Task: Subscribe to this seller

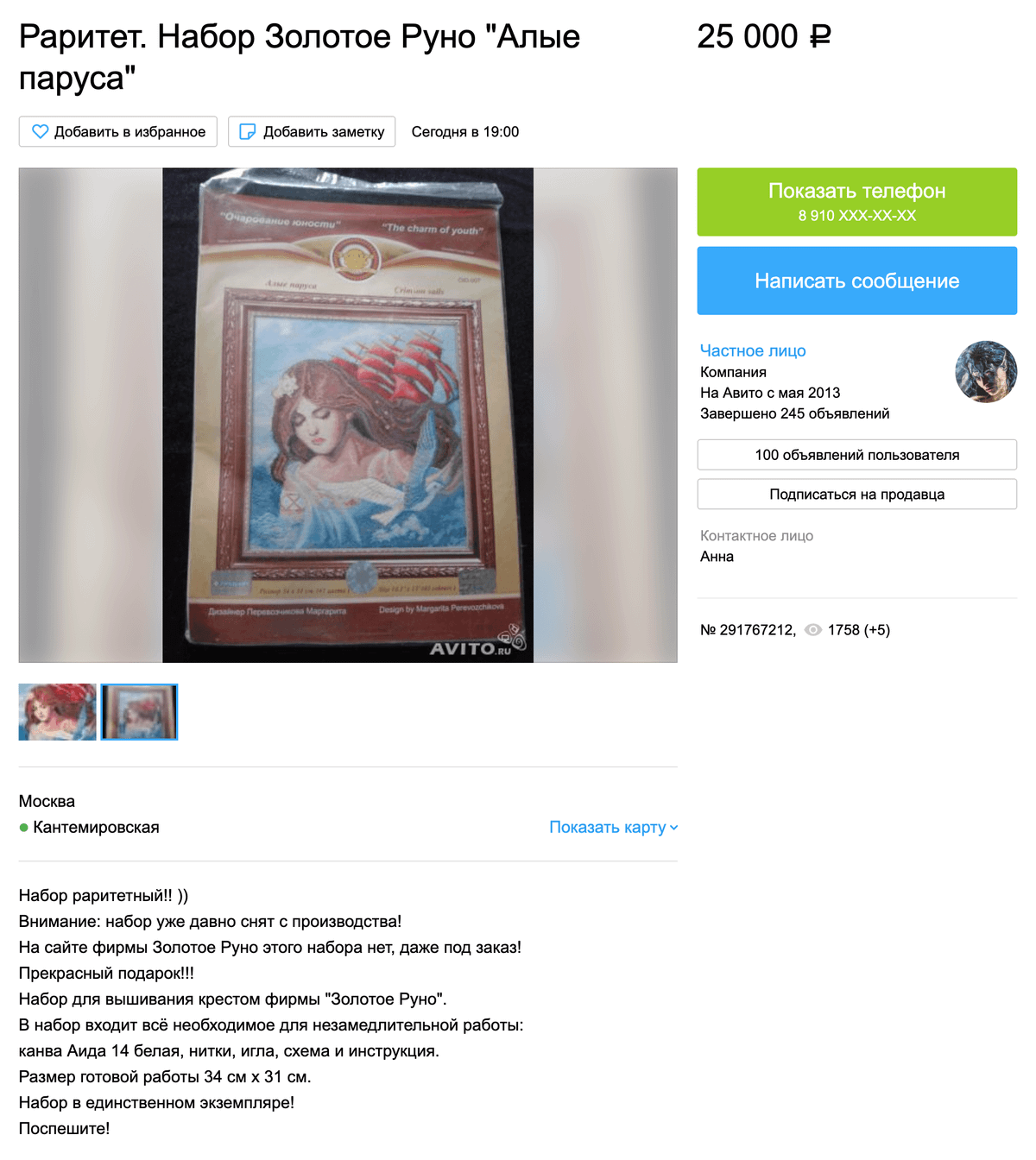Action: point(856,495)
